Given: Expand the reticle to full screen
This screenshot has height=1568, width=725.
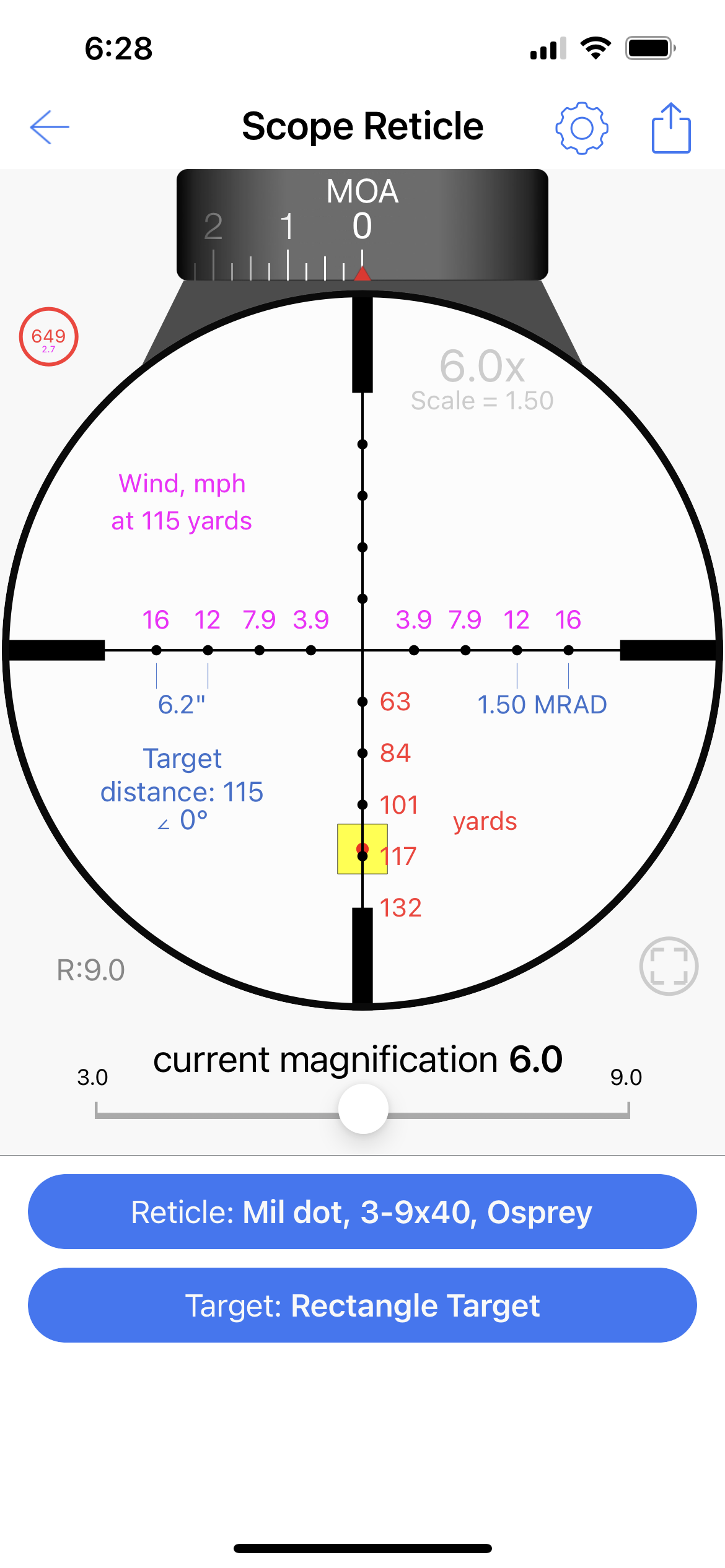Looking at the screenshot, I should (x=669, y=965).
